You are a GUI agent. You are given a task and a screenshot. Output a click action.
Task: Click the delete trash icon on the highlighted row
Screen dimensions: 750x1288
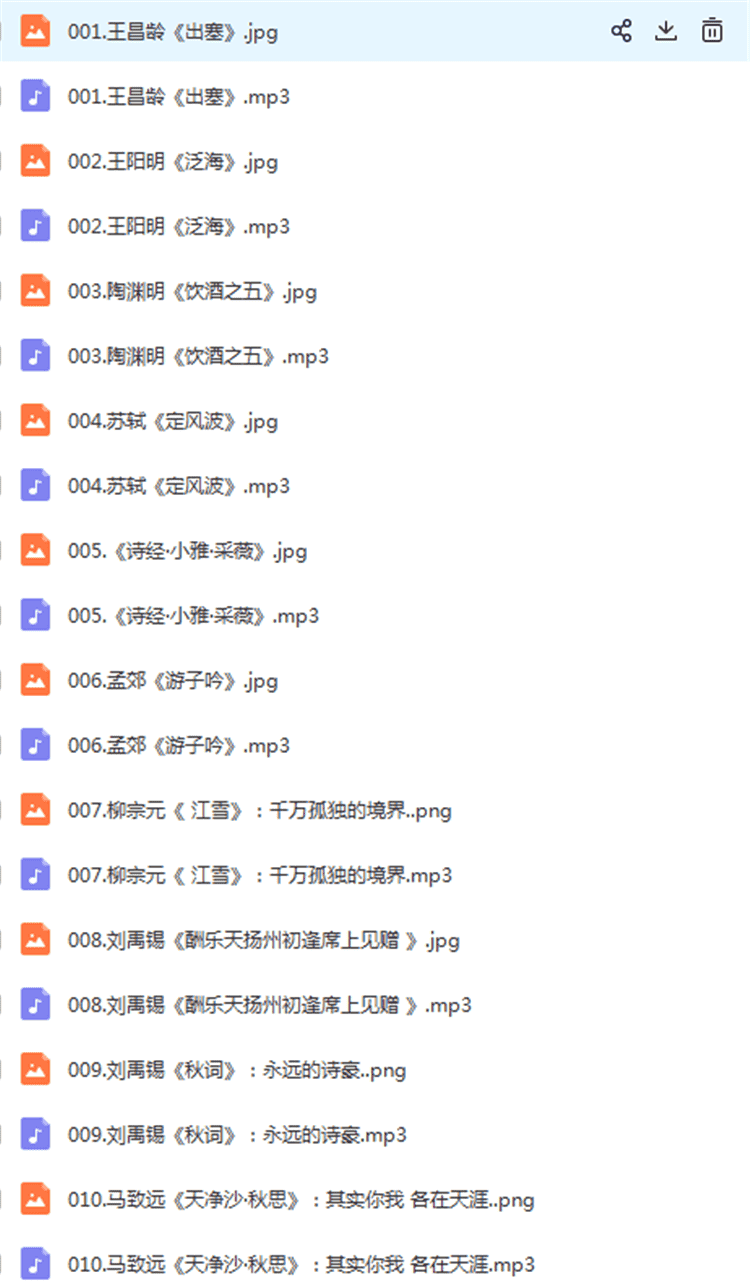pos(711,30)
